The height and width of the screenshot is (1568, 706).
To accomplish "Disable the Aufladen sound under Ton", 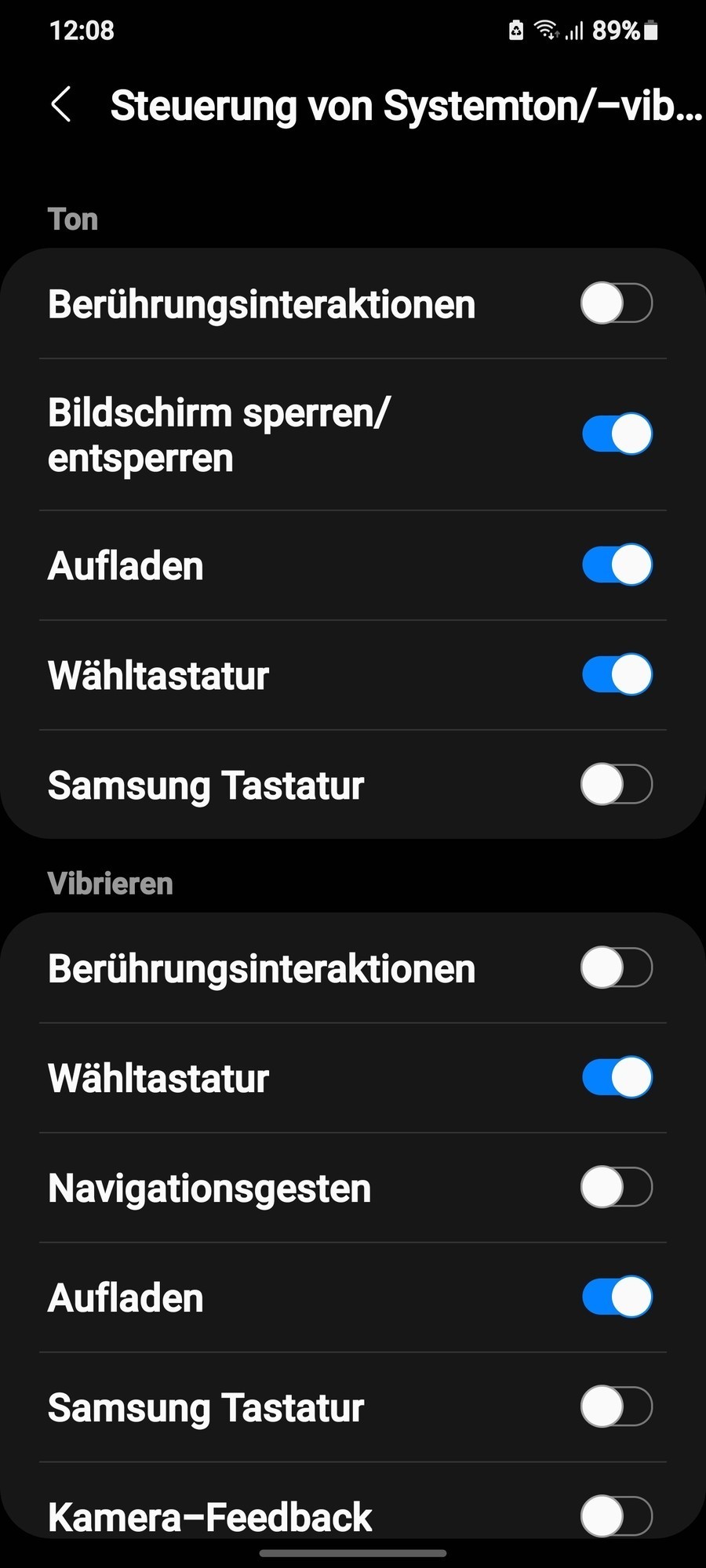I will coord(617,565).
